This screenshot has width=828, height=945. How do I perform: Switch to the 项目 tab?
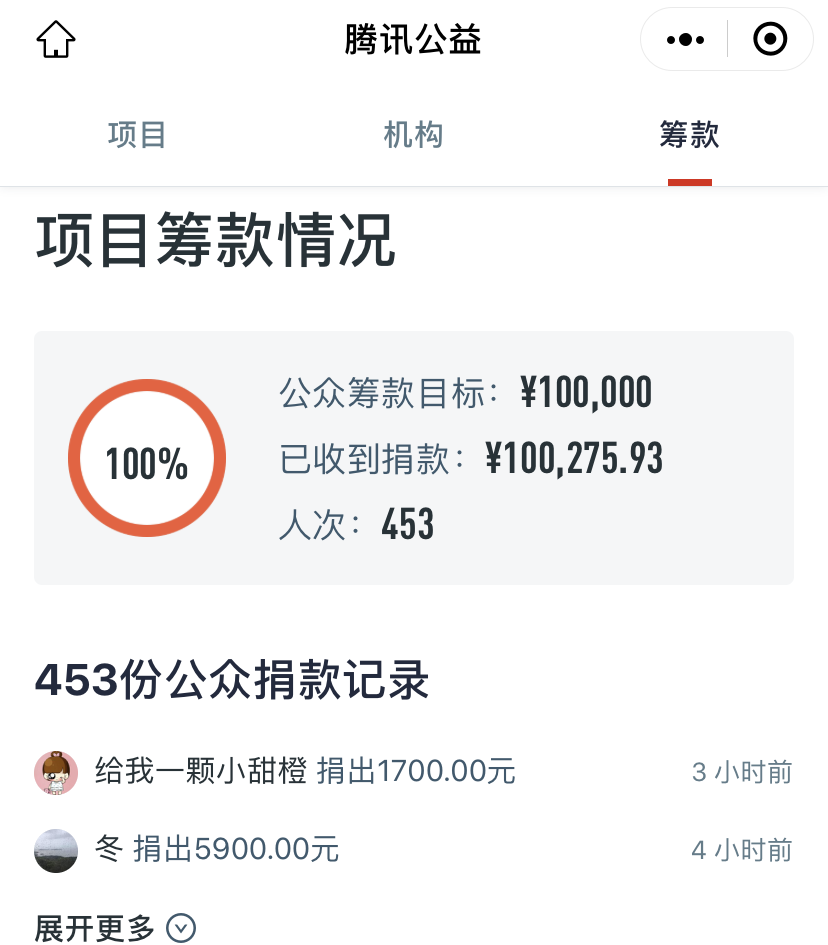tap(137, 135)
